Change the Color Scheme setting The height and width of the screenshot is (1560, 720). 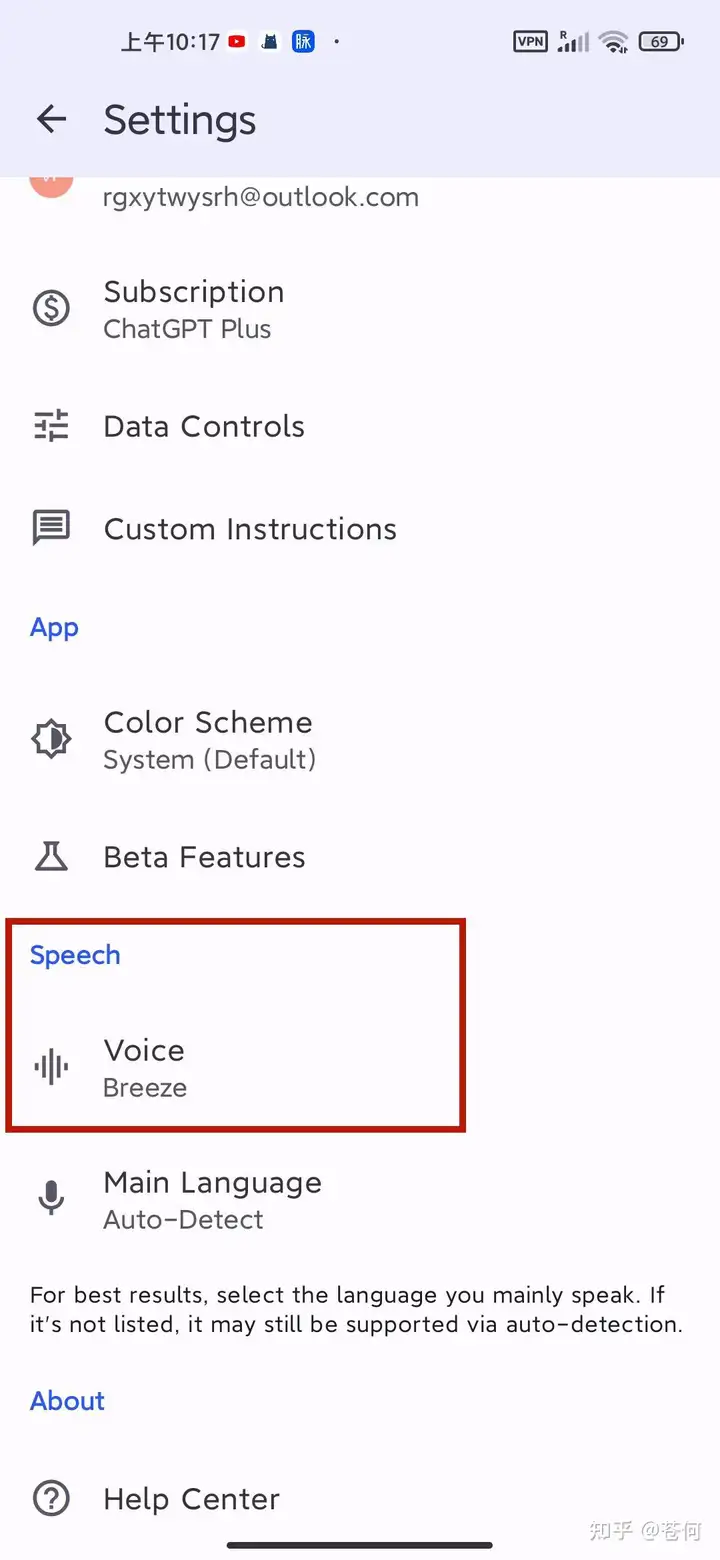click(360, 740)
